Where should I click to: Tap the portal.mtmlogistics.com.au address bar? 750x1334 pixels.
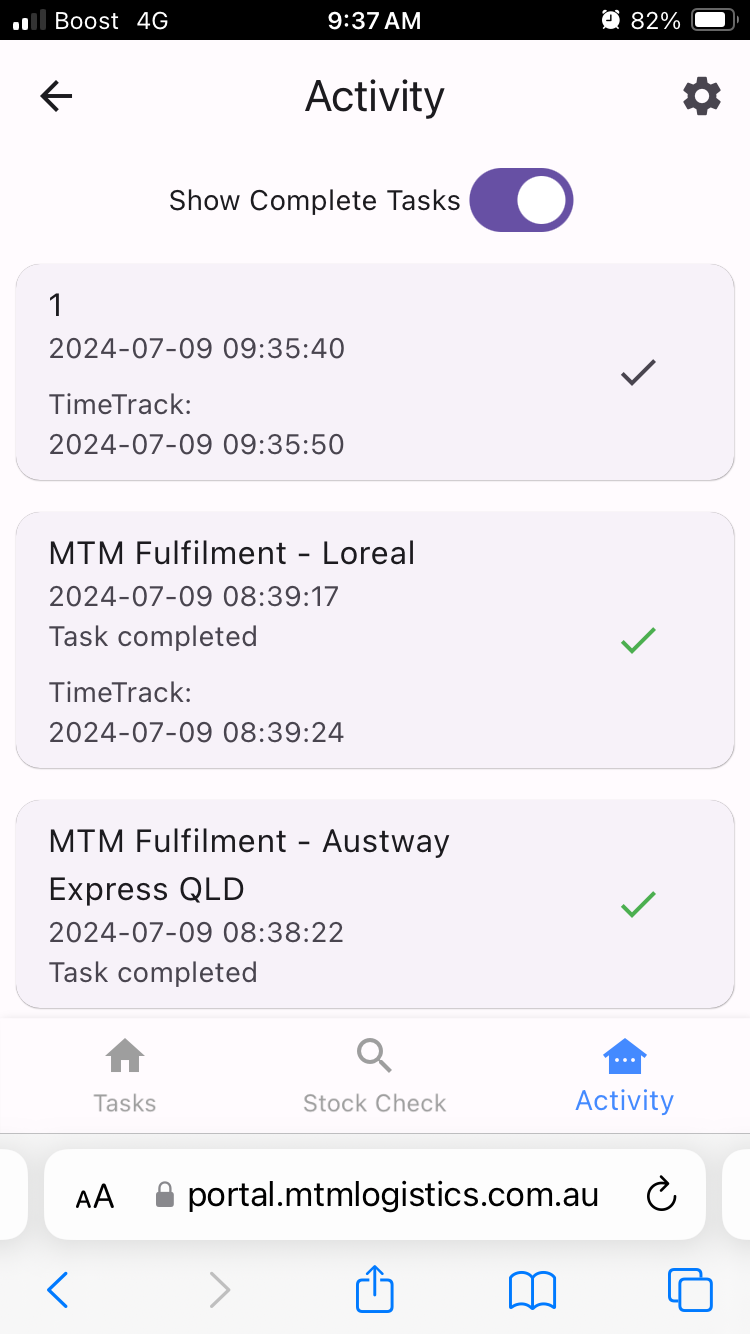375,1195
